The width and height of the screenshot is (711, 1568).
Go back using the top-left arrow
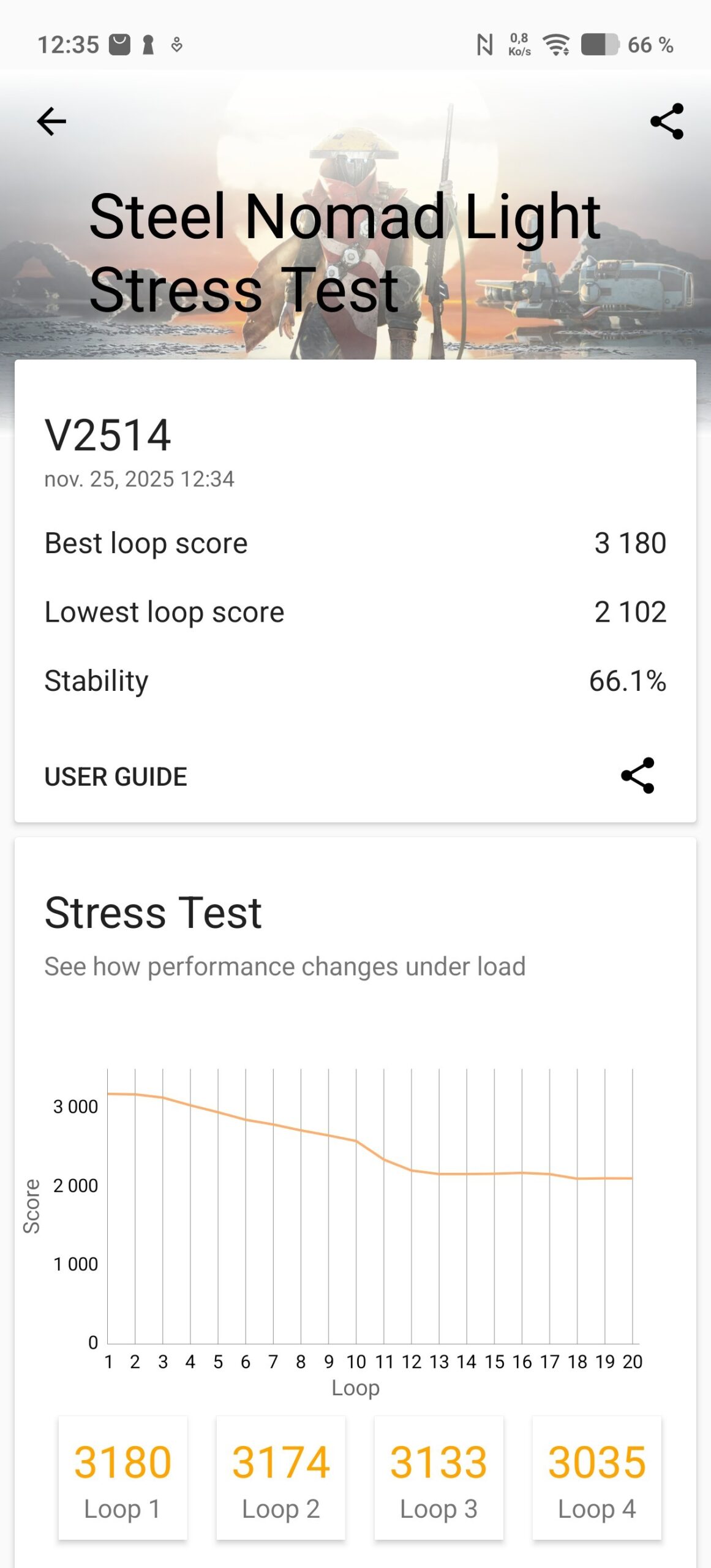[51, 121]
